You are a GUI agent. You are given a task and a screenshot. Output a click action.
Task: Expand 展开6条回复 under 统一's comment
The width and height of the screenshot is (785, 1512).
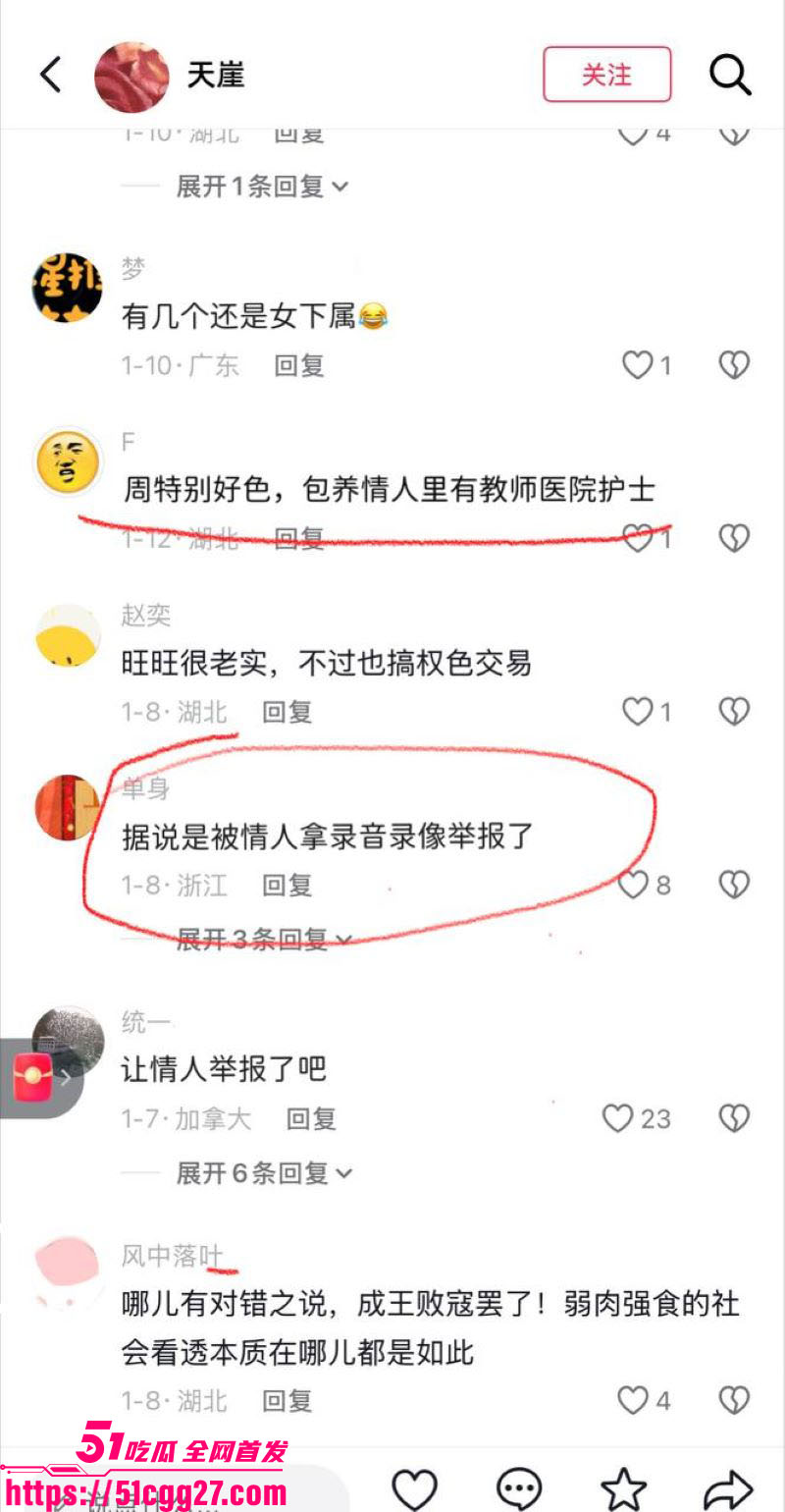(264, 1172)
